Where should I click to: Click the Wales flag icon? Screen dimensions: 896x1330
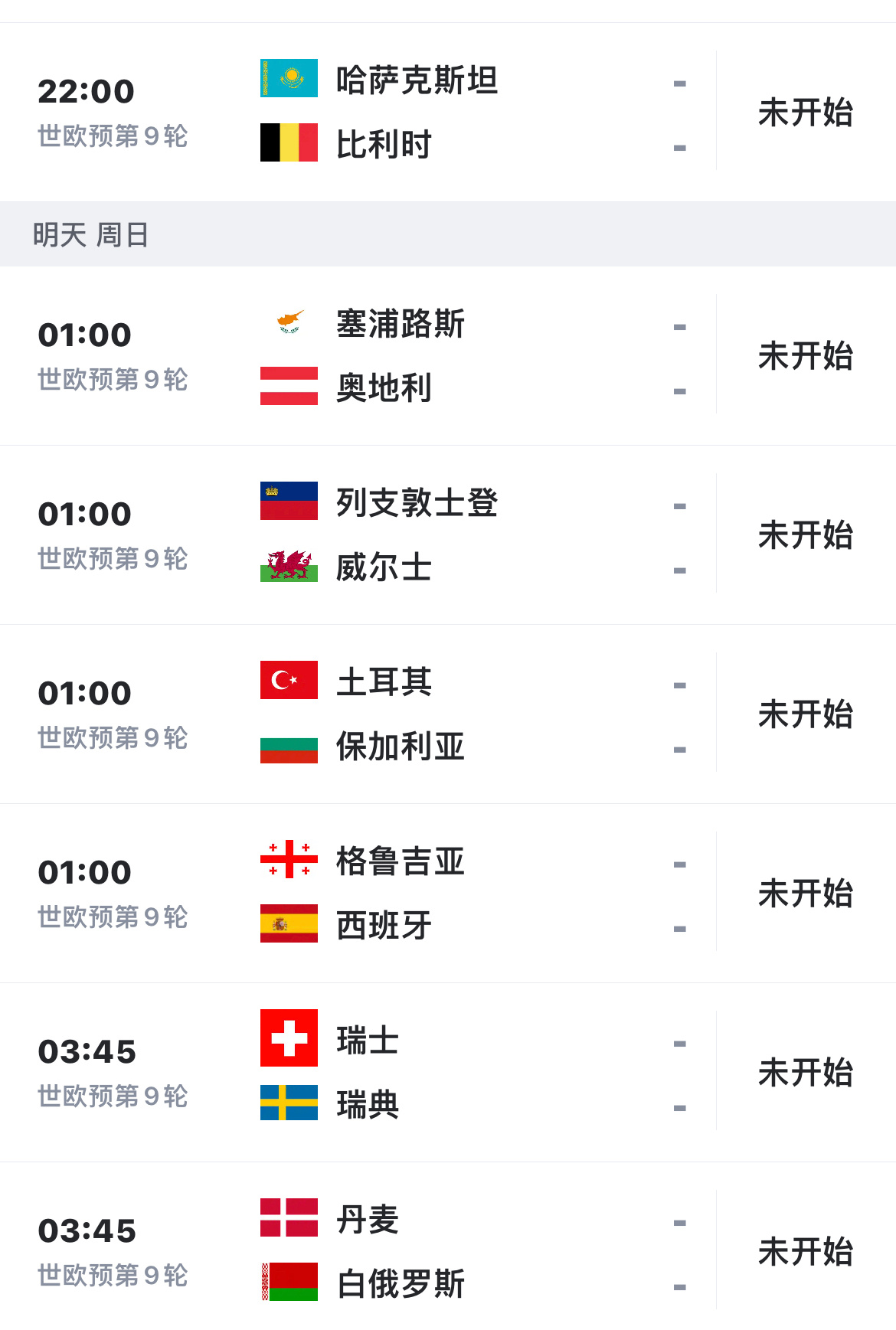pos(289,568)
